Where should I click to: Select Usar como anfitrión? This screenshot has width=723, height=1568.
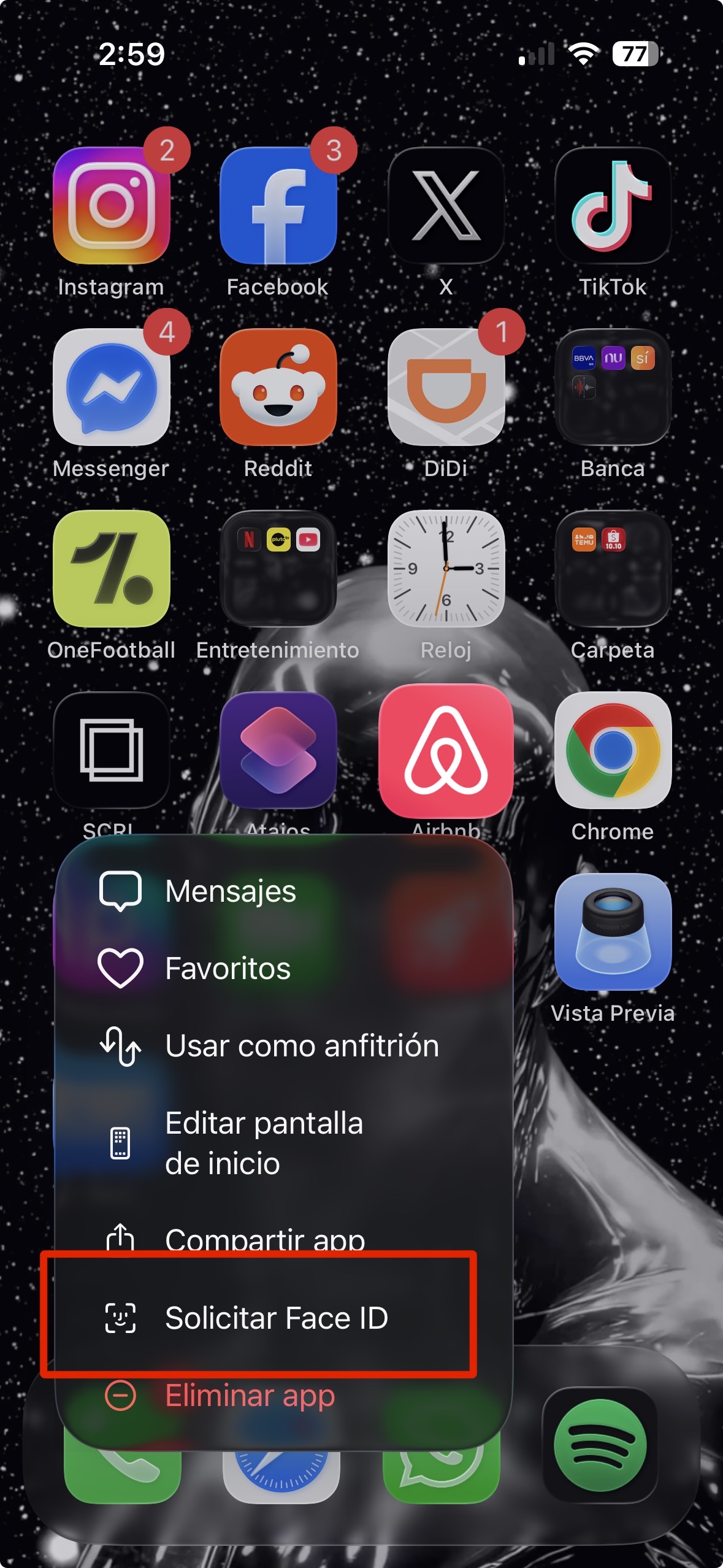302,1045
